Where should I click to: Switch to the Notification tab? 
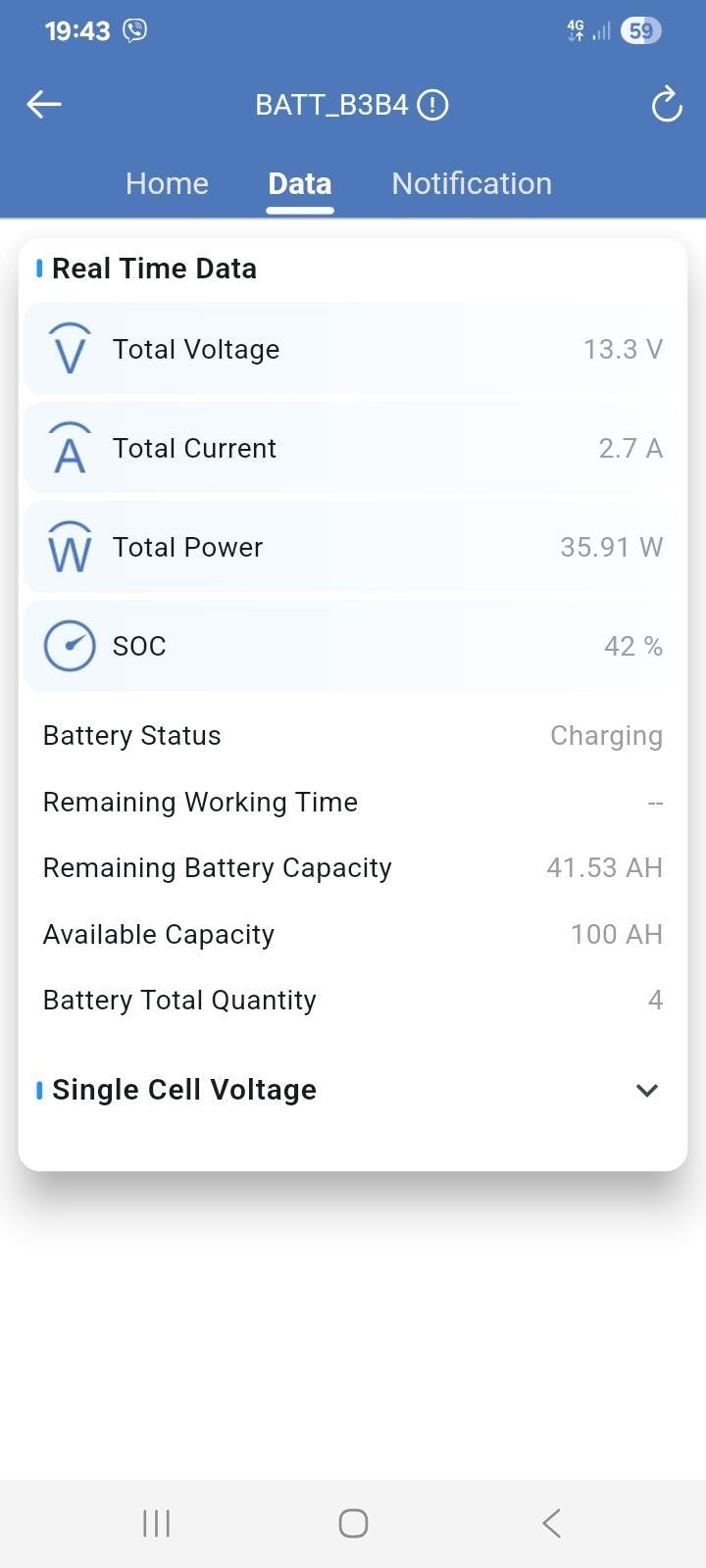coord(472,183)
